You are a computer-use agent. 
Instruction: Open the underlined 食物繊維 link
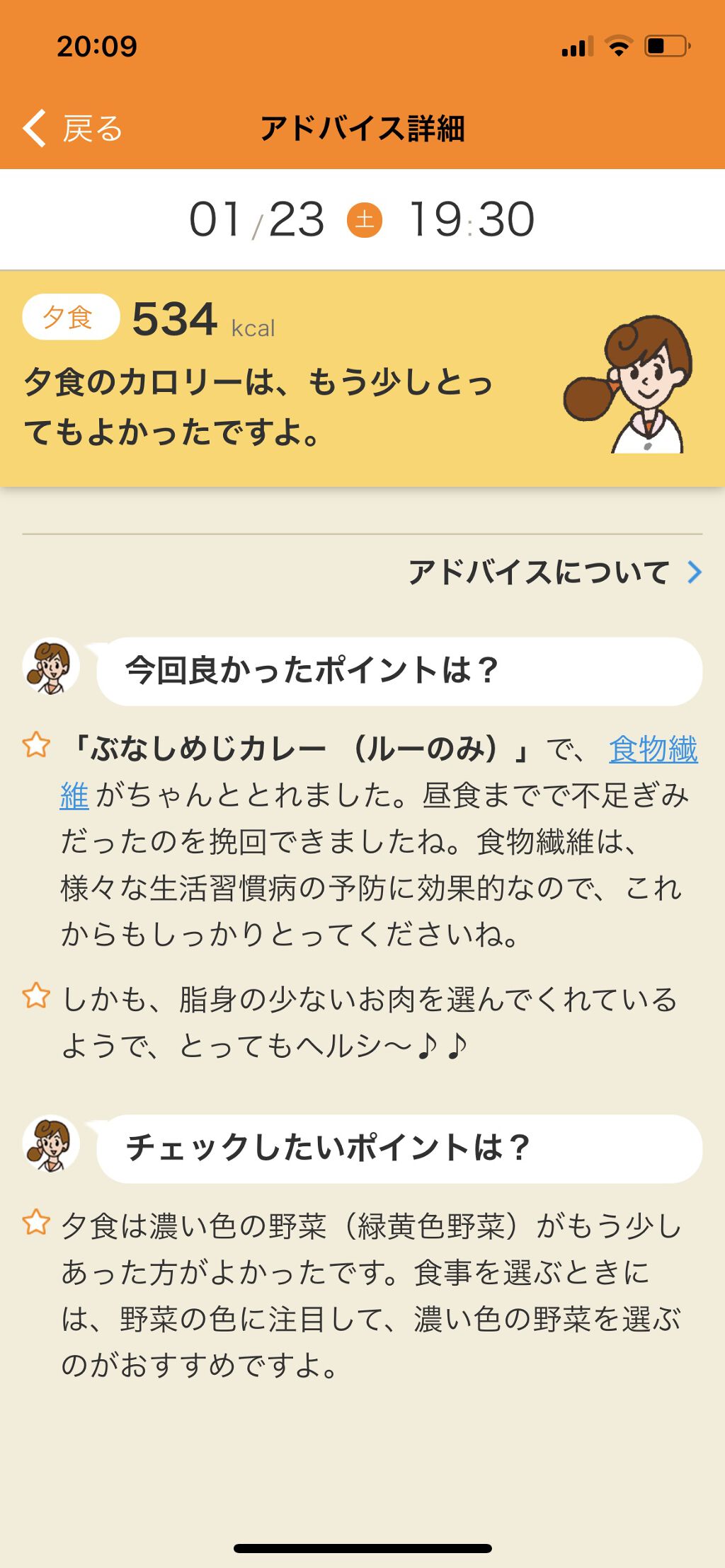(x=652, y=750)
